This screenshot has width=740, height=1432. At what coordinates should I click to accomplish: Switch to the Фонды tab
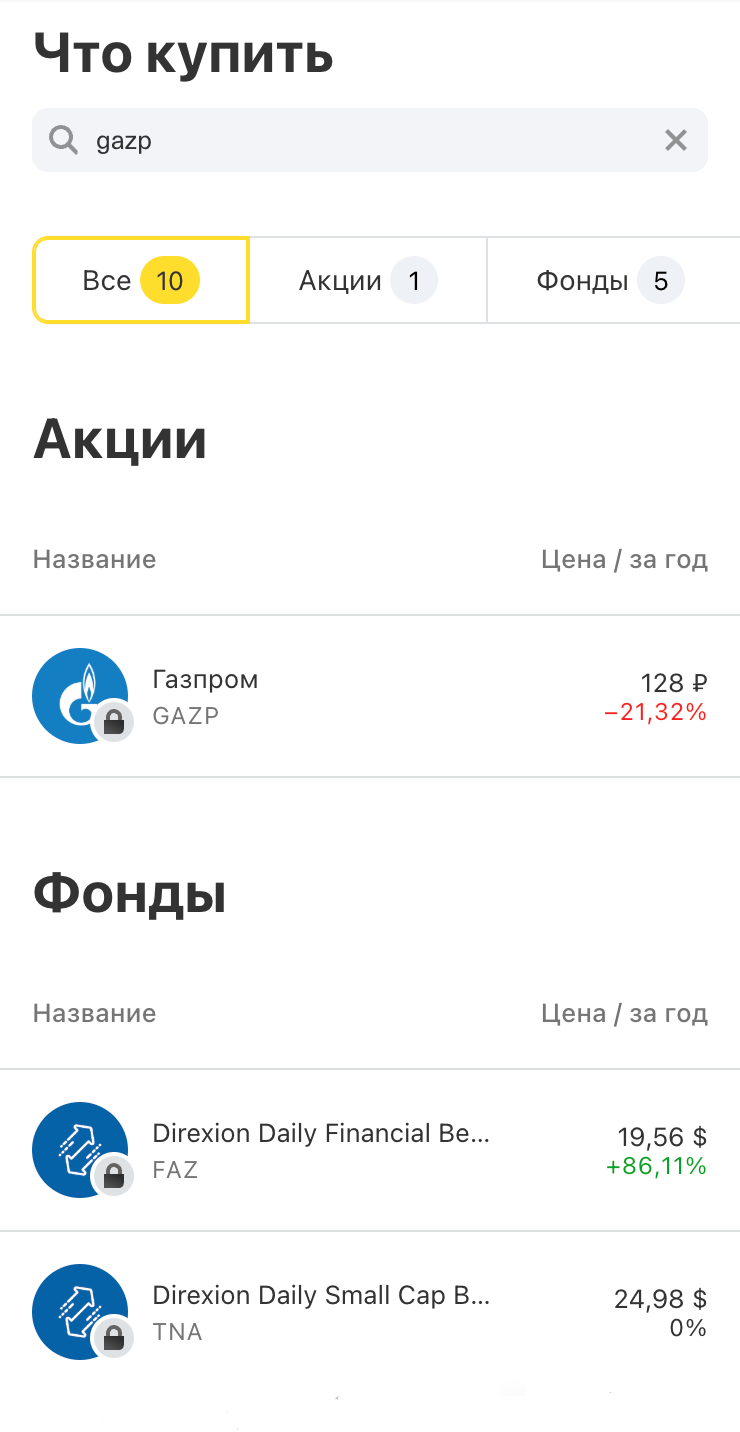[612, 280]
